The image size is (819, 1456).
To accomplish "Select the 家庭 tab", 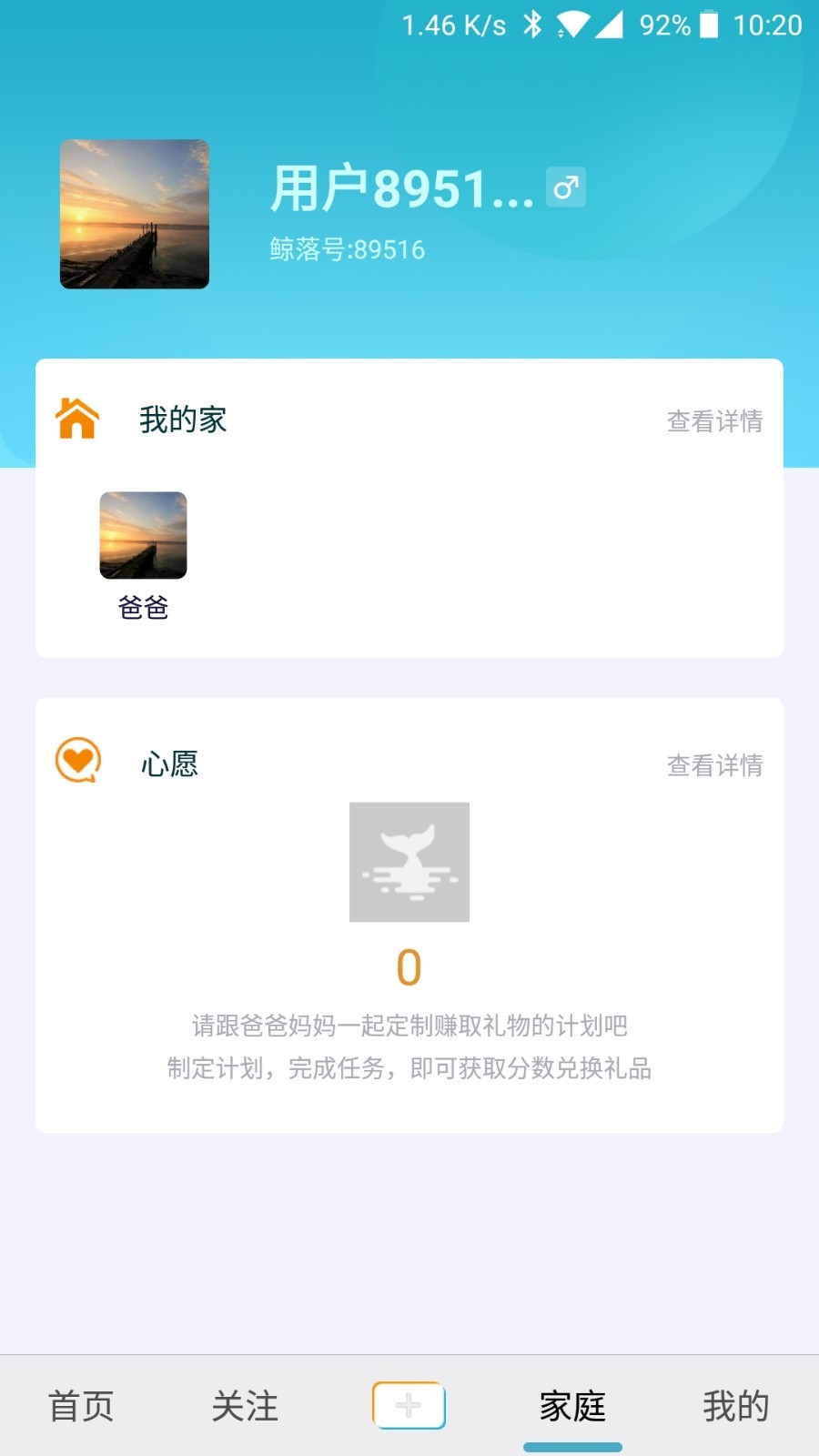I will point(572,1406).
